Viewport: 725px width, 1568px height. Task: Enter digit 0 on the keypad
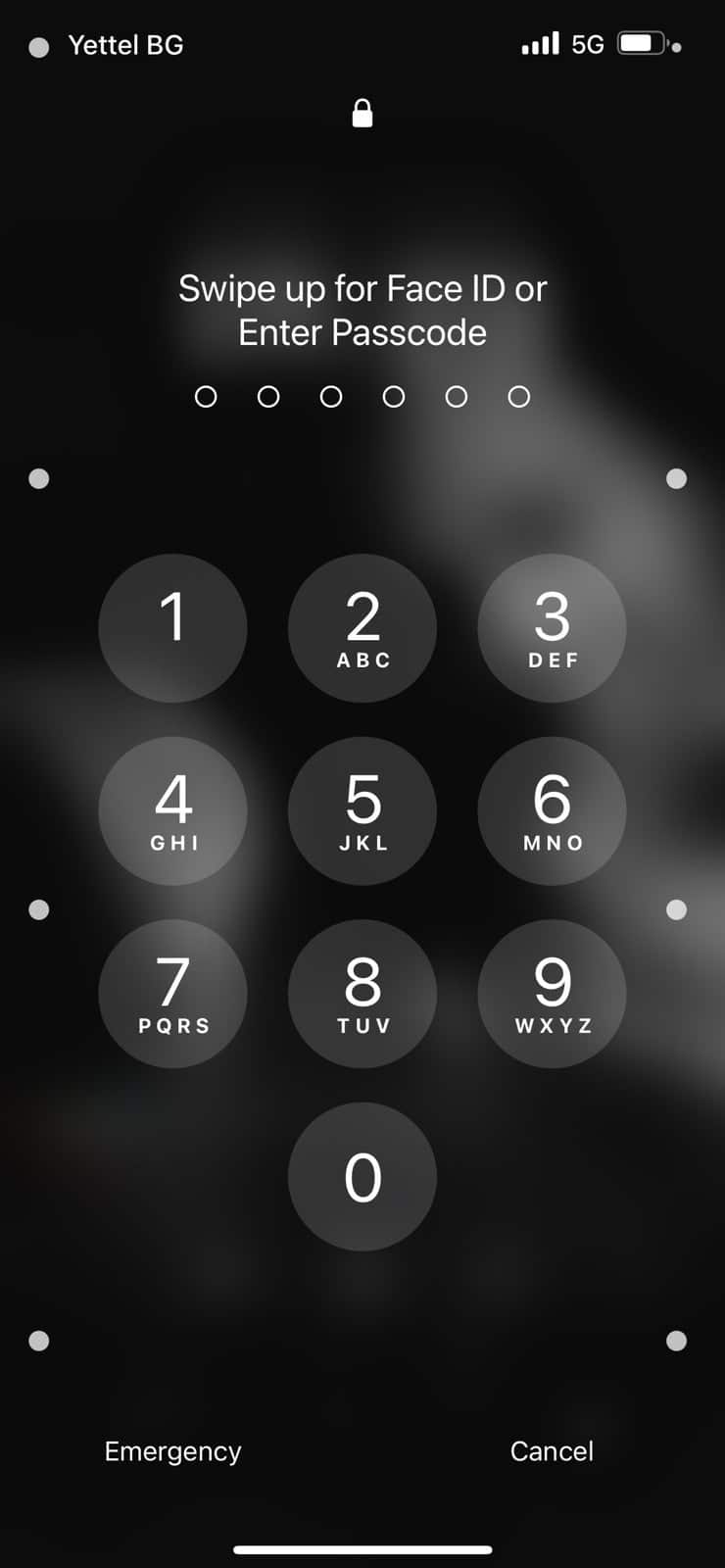coord(362,1176)
